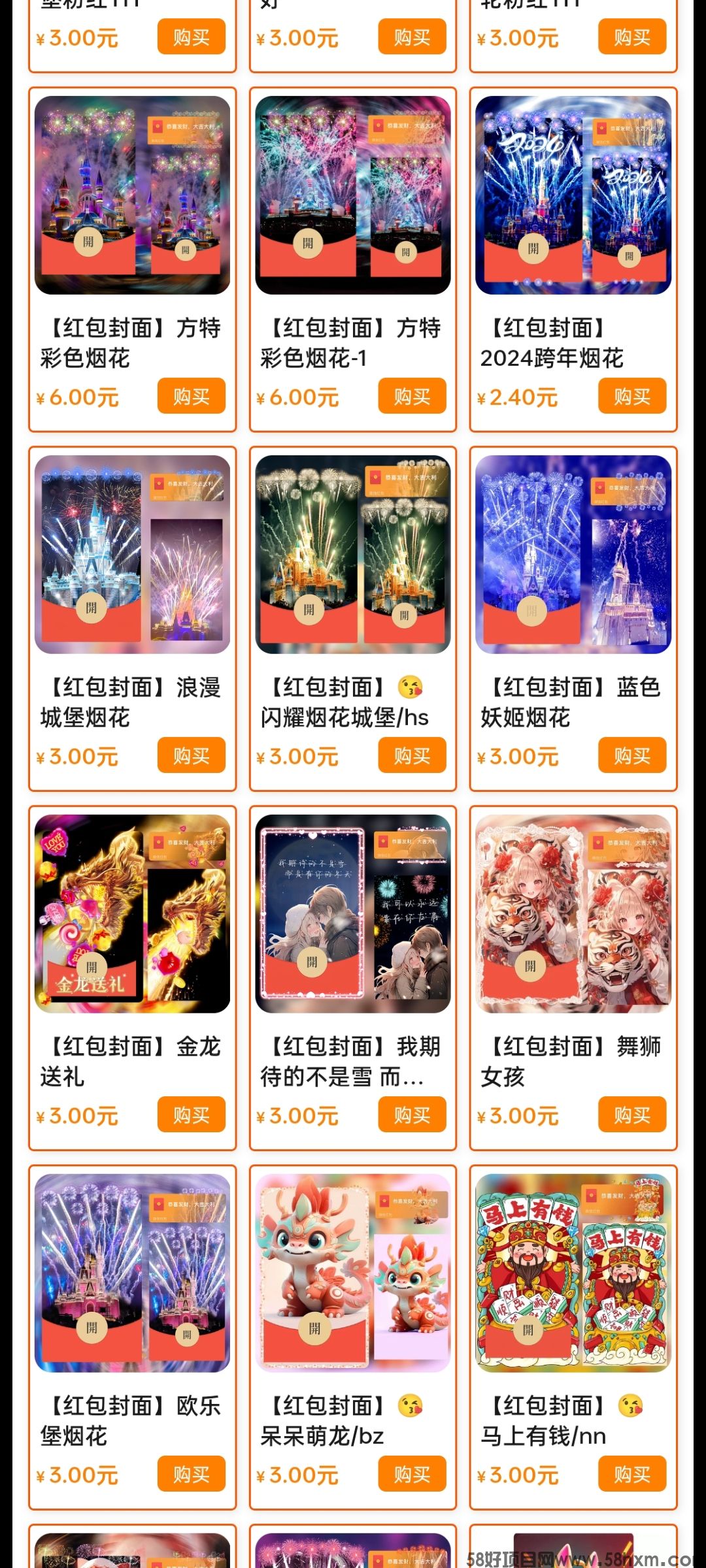Purchase the 马上有钱/nn cover

pyautogui.click(x=631, y=1474)
